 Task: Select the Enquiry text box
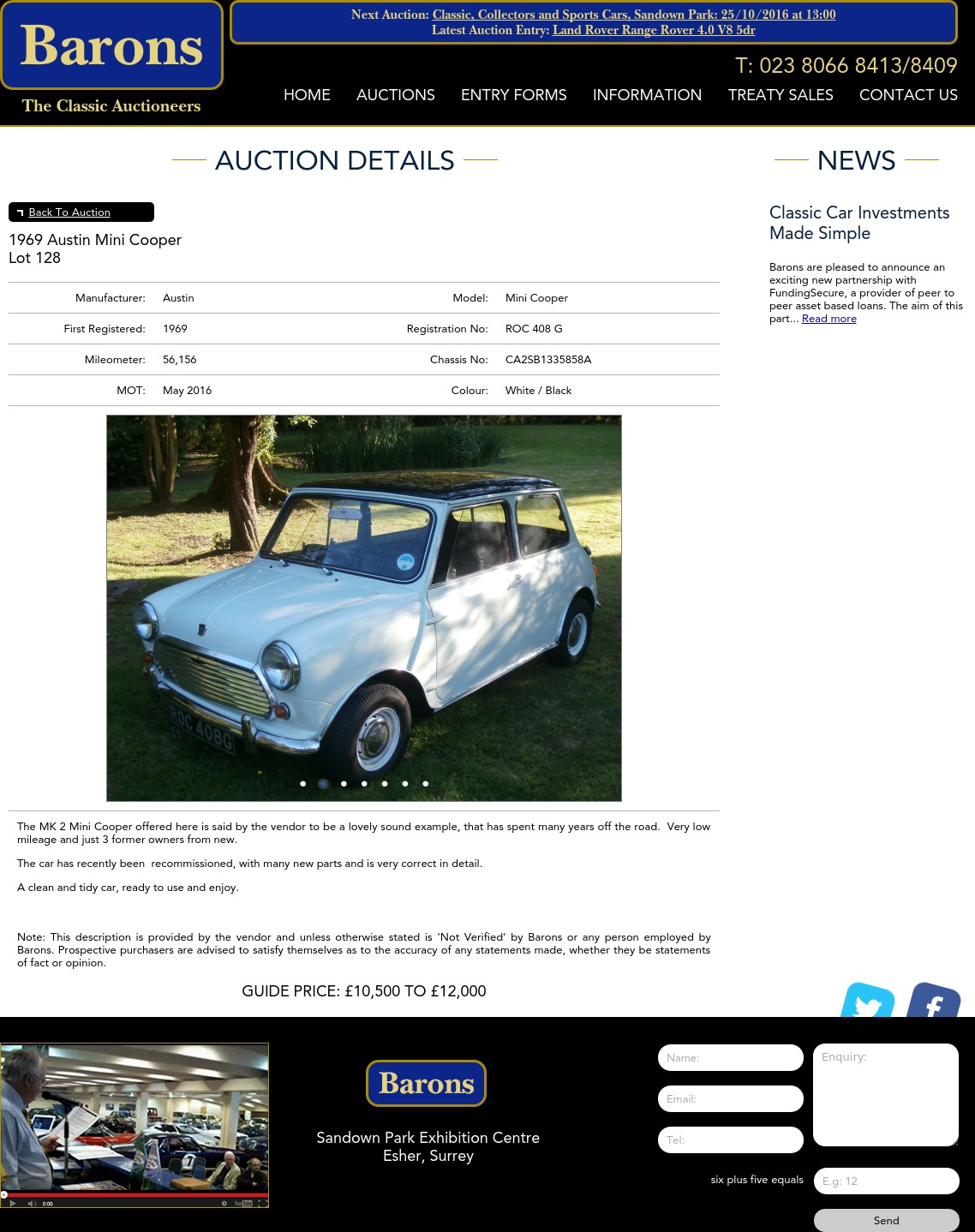point(885,1095)
